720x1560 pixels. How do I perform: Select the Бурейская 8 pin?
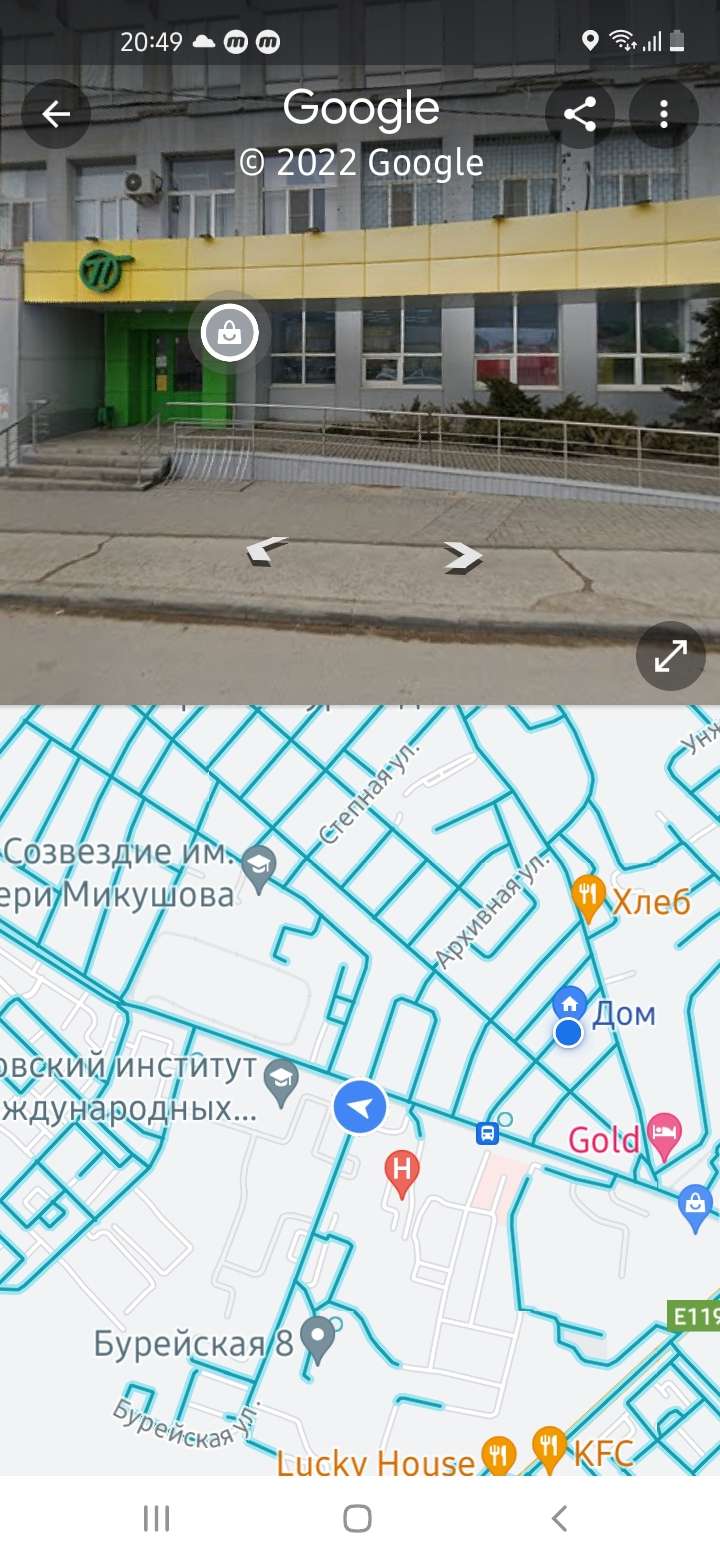(x=318, y=1338)
